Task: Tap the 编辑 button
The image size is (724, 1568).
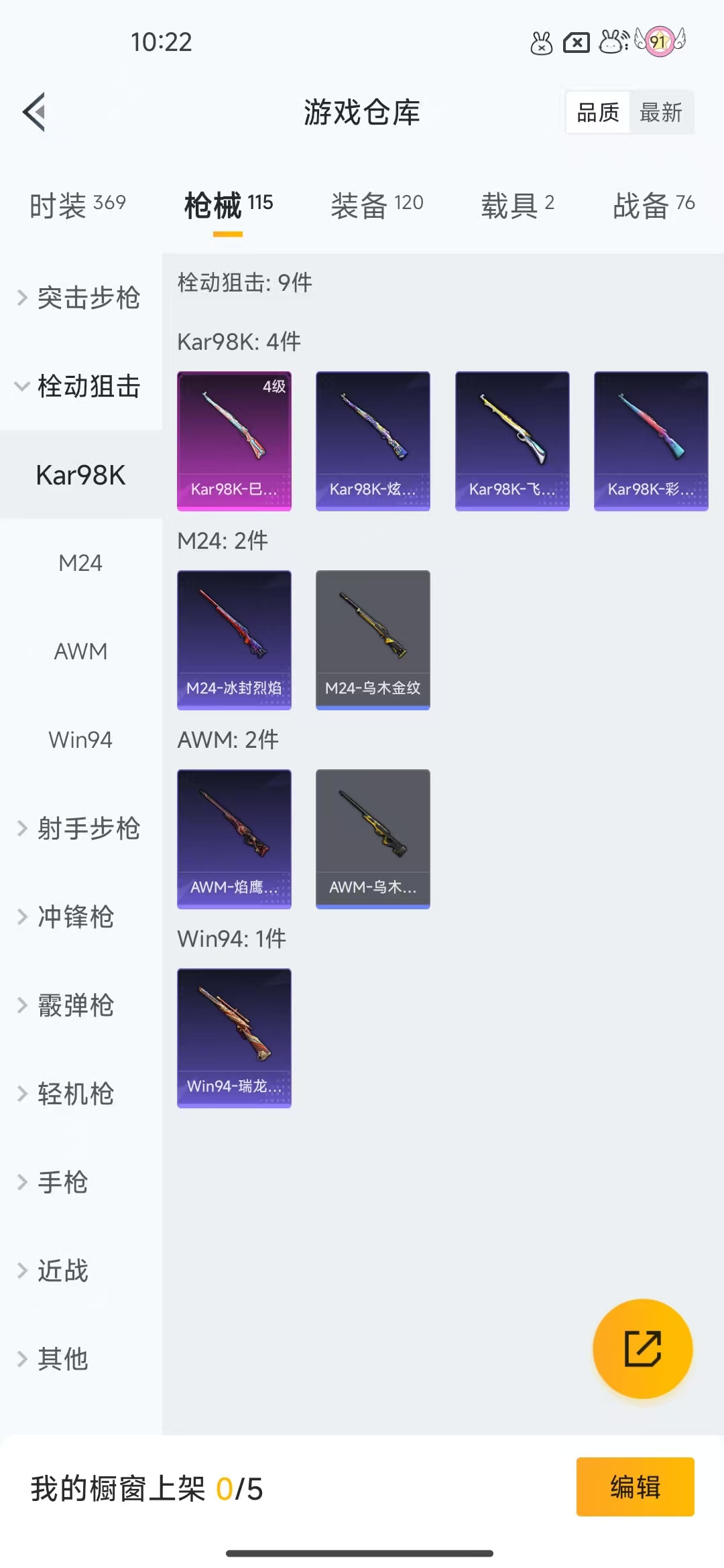Action: pyautogui.click(x=635, y=1486)
